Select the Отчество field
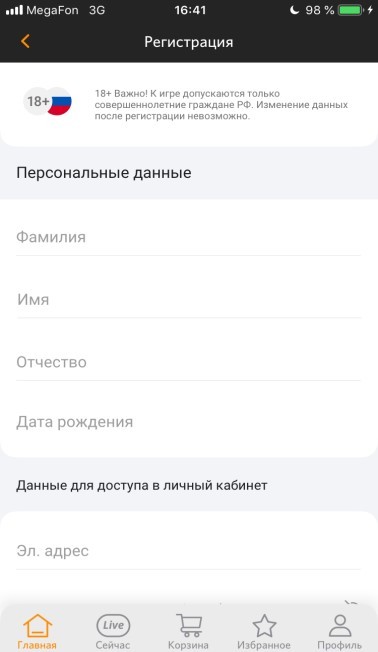378x652 pixels. pyautogui.click(x=188, y=362)
